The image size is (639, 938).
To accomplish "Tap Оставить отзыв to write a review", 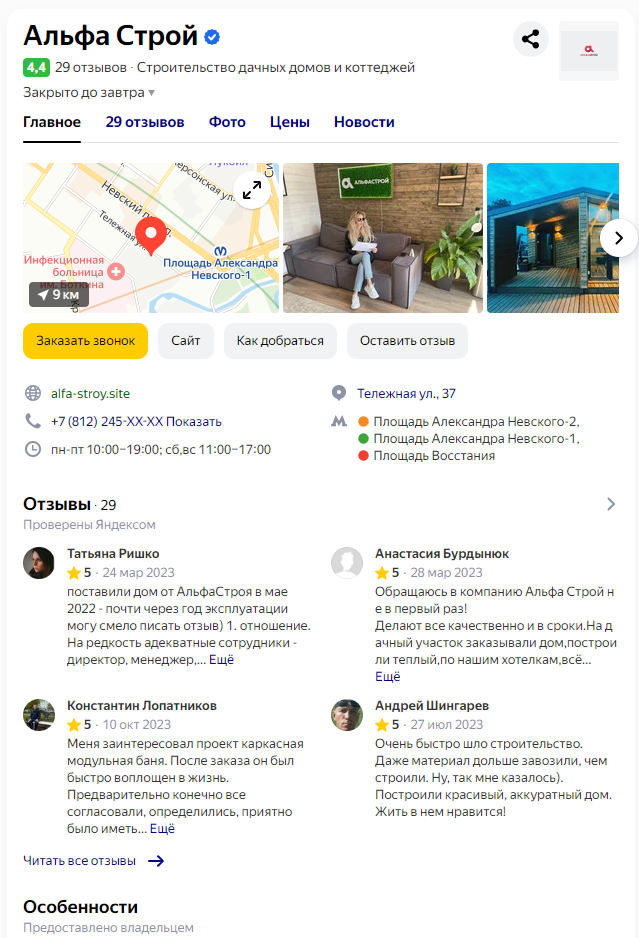I will (407, 341).
